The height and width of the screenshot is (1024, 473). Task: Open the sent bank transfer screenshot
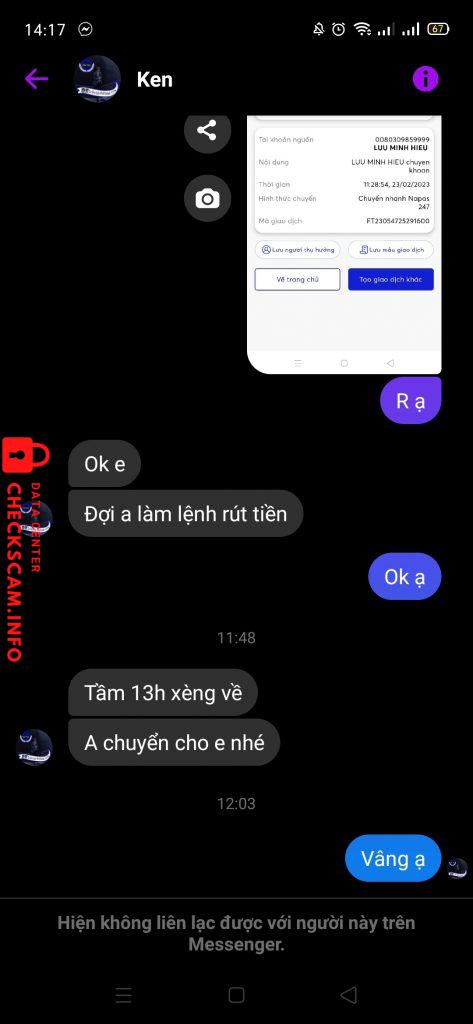pyautogui.click(x=344, y=244)
